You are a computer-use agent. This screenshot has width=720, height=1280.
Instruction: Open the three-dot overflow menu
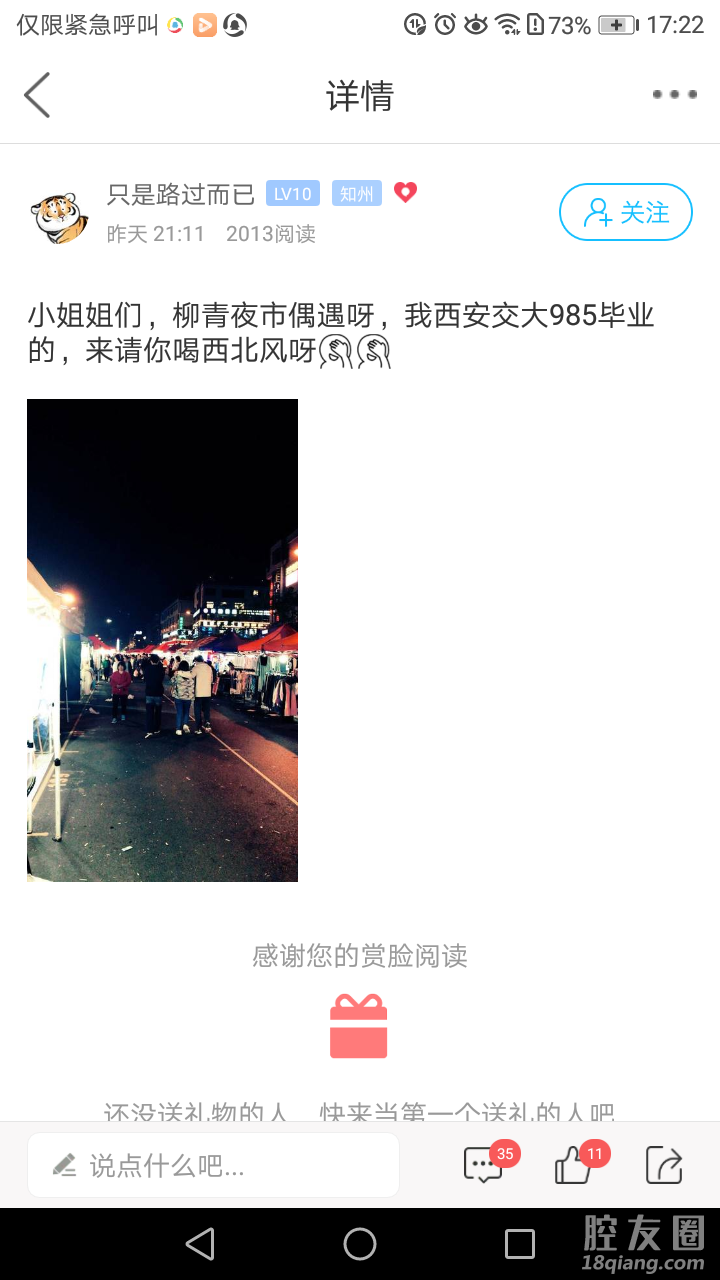coord(674,95)
